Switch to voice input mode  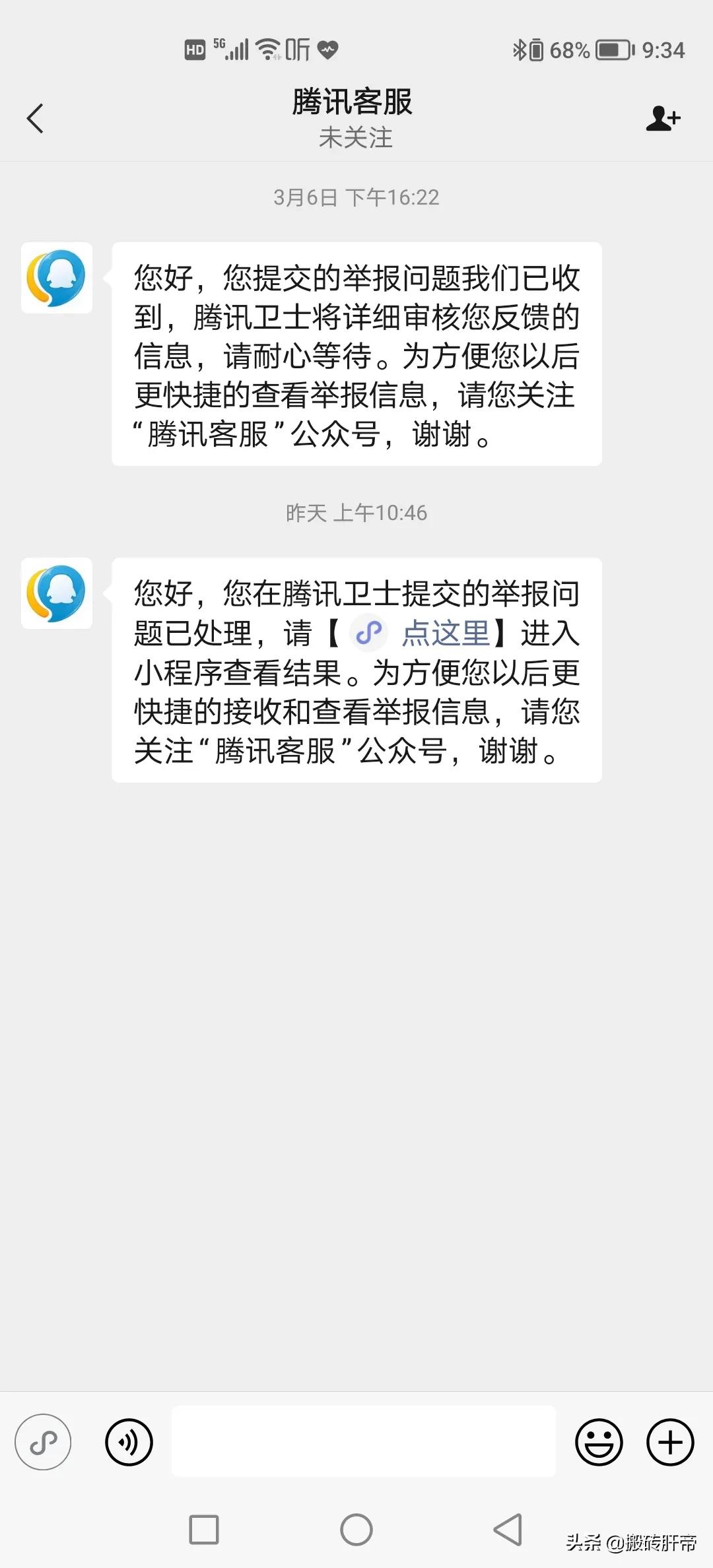coord(129,1441)
